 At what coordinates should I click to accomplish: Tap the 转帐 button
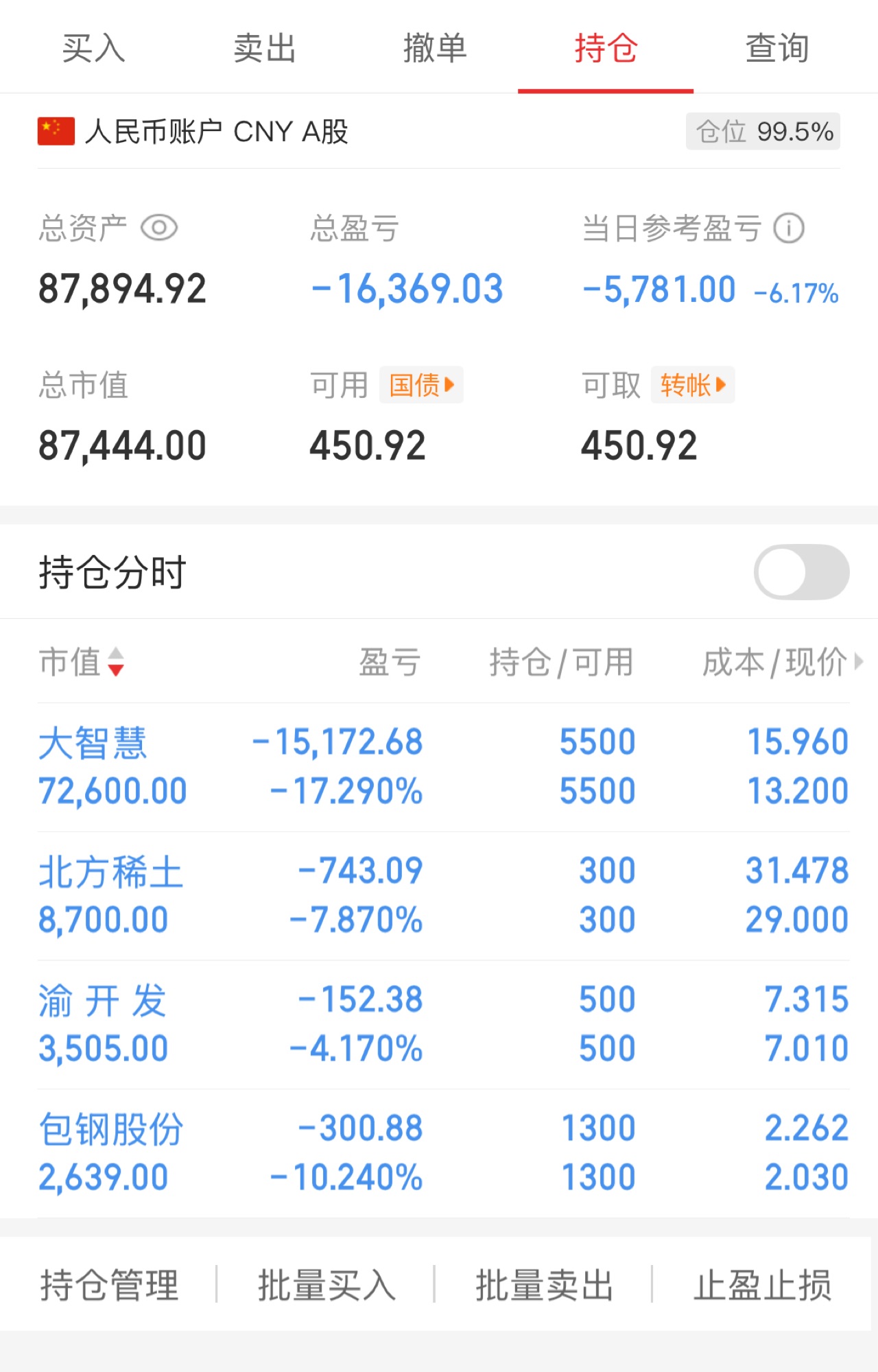pyautogui.click(x=693, y=385)
